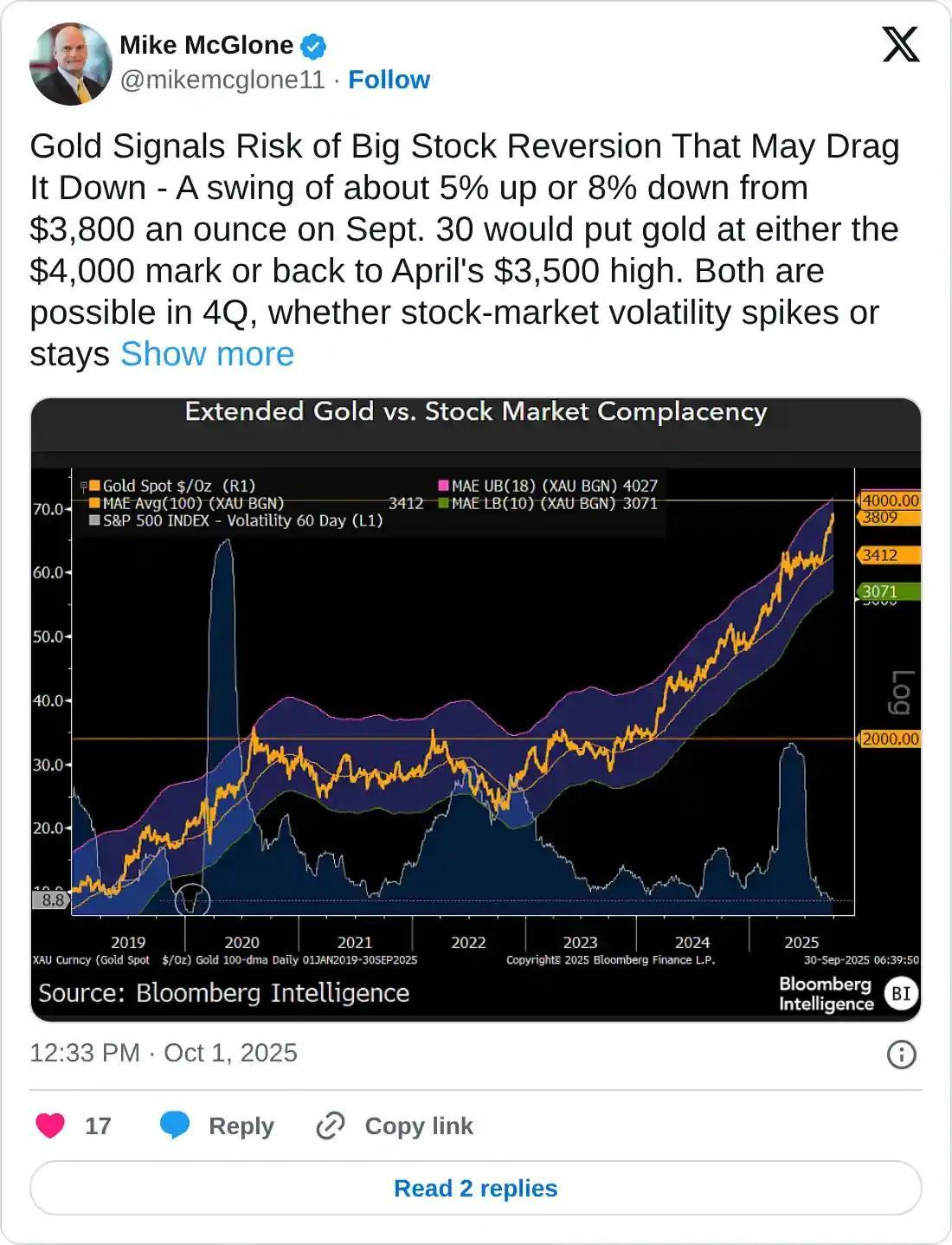The height and width of the screenshot is (1245, 952).
Task: Follow Mike McGlone
Action: click(389, 80)
